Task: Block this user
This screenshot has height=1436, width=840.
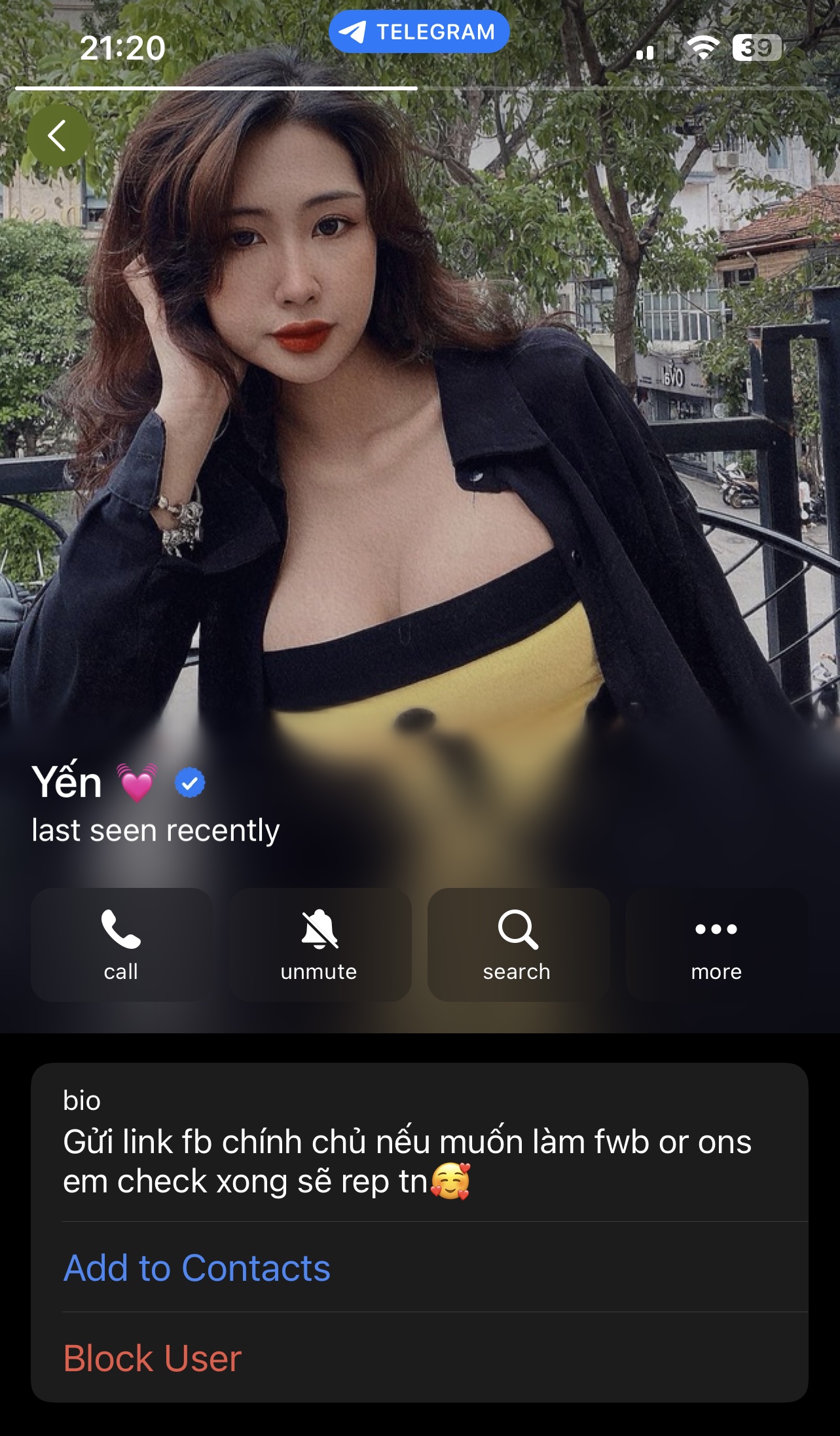Action: point(153,1358)
